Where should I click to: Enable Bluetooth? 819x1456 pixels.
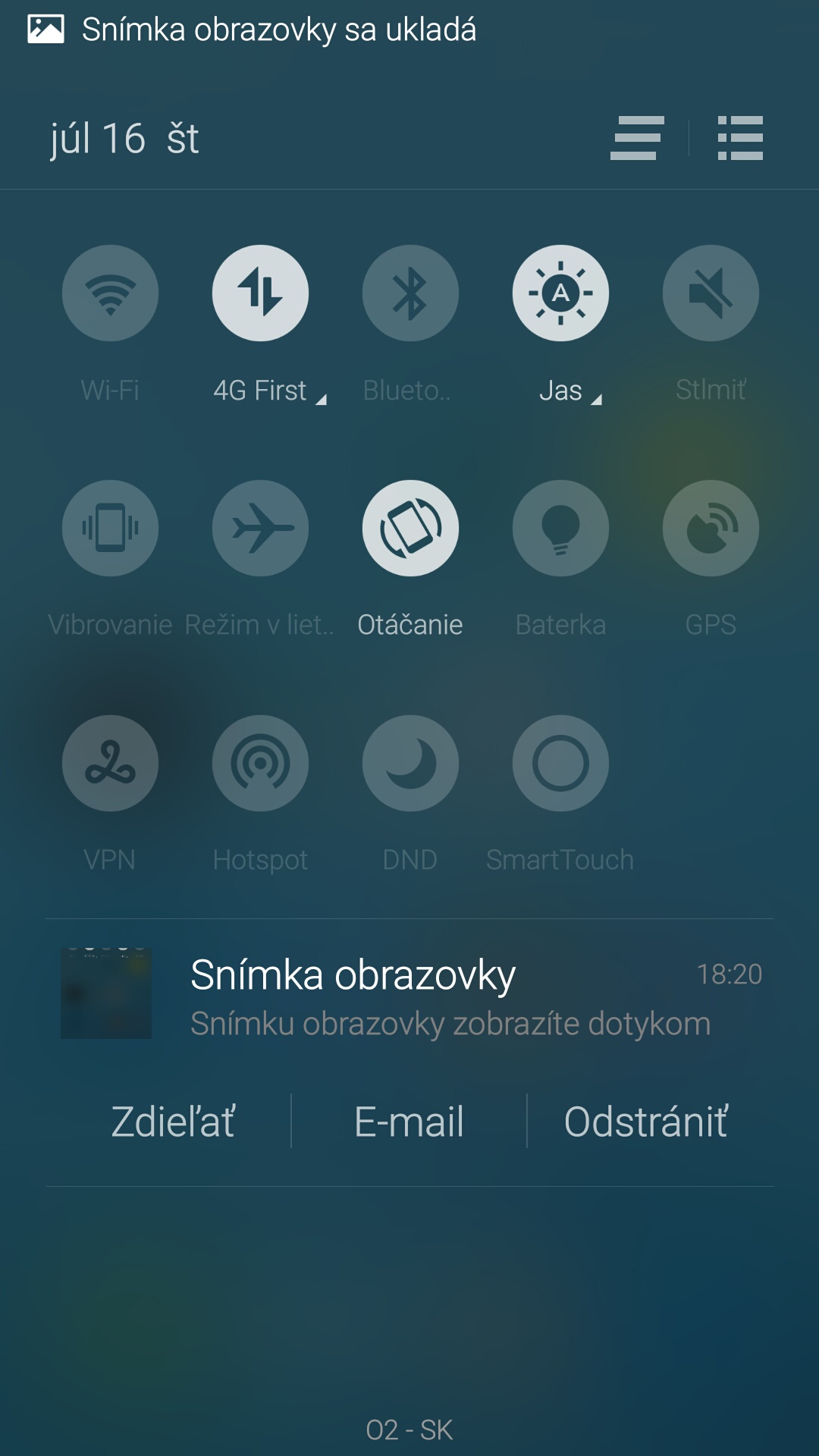coord(410,293)
